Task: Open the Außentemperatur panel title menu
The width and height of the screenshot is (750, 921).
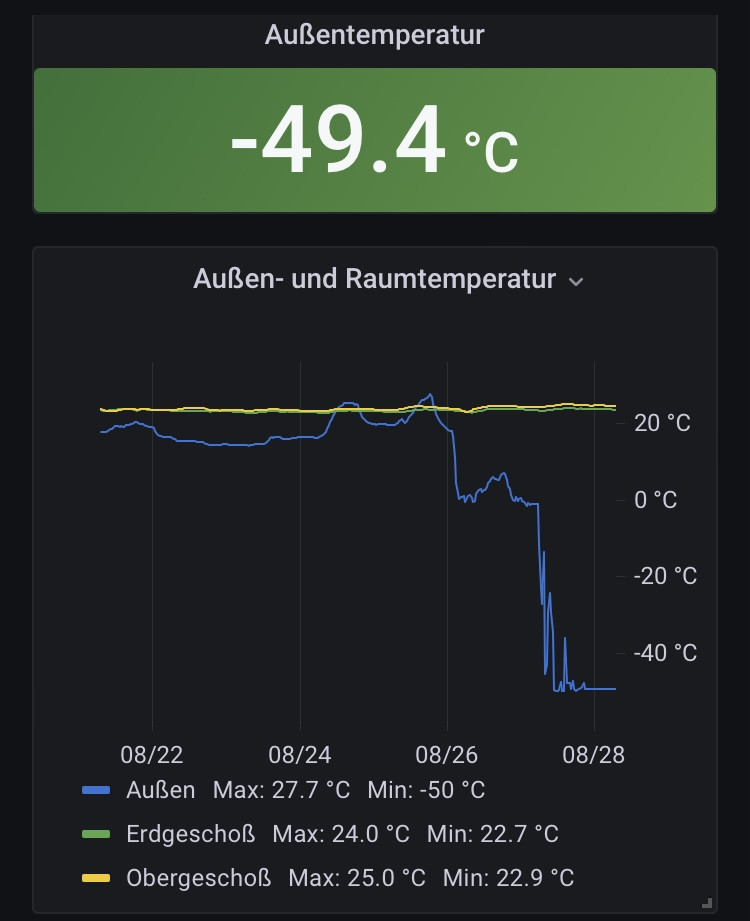Action: (x=374, y=35)
